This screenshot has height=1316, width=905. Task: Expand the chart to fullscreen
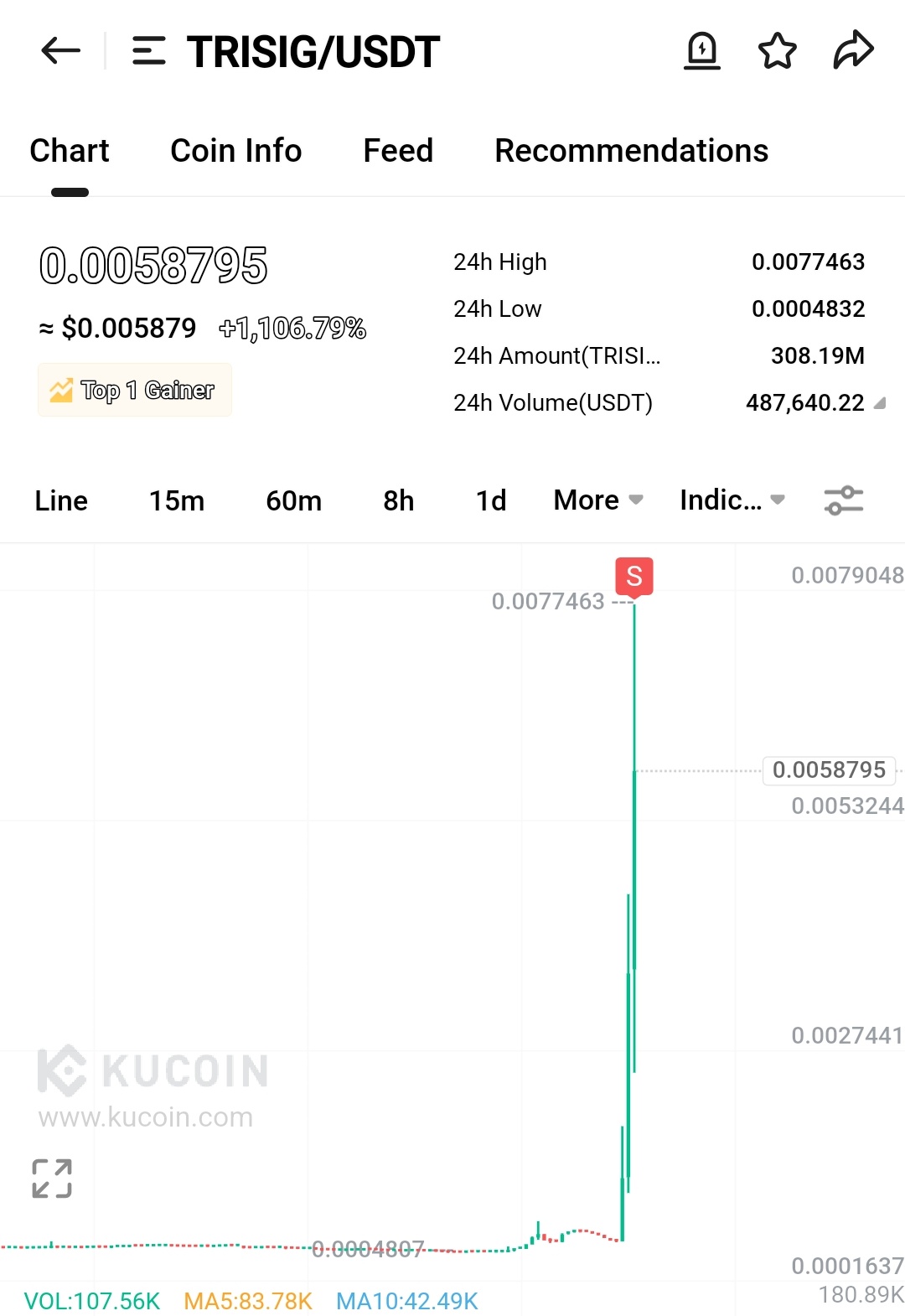pos(52,1179)
